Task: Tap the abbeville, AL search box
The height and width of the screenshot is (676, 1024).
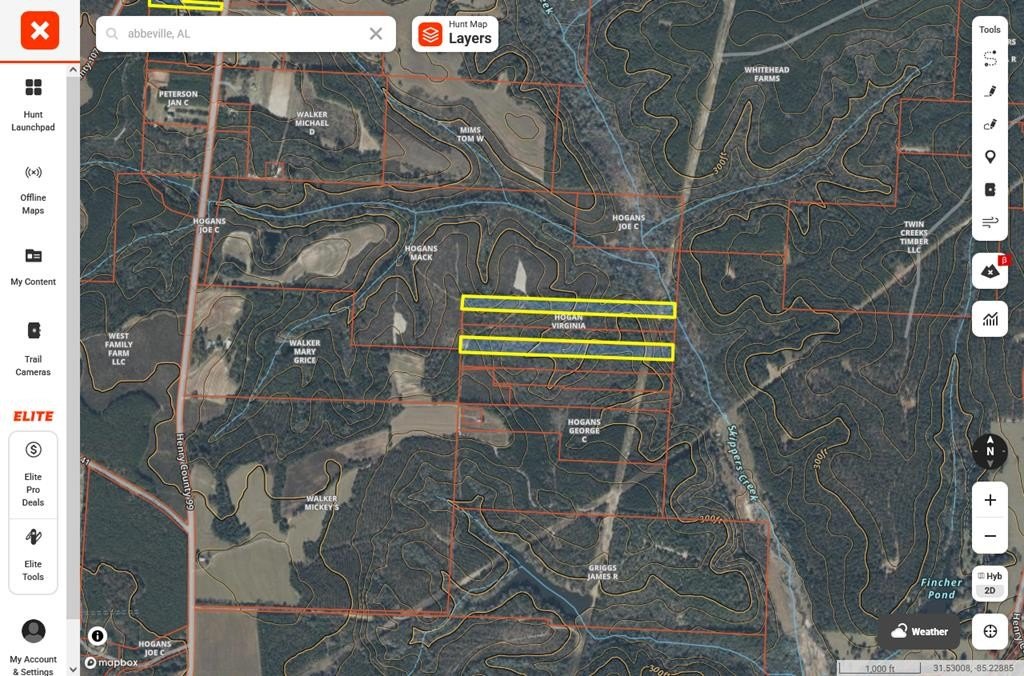Action: tap(235, 34)
